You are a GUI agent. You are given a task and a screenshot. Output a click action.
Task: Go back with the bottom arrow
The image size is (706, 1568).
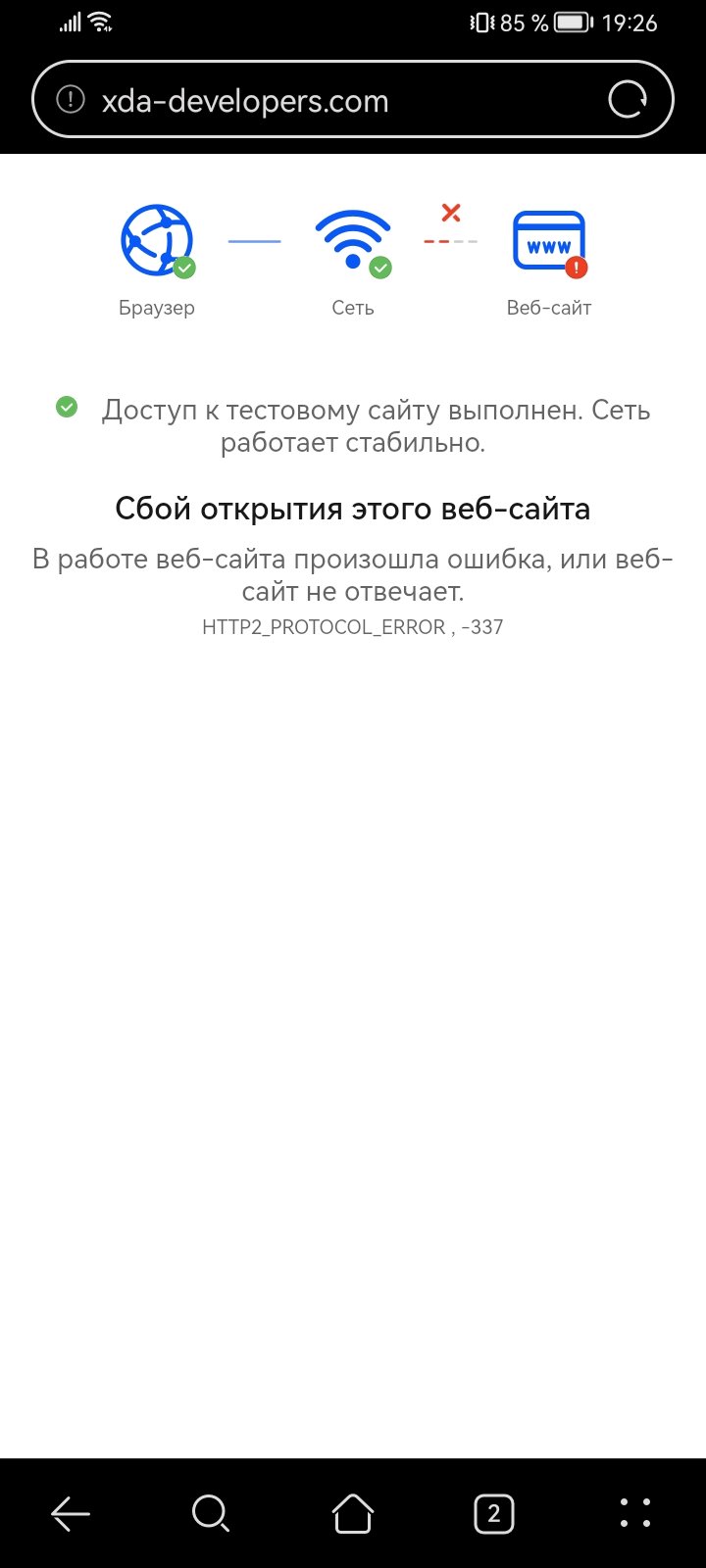pos(71,1514)
